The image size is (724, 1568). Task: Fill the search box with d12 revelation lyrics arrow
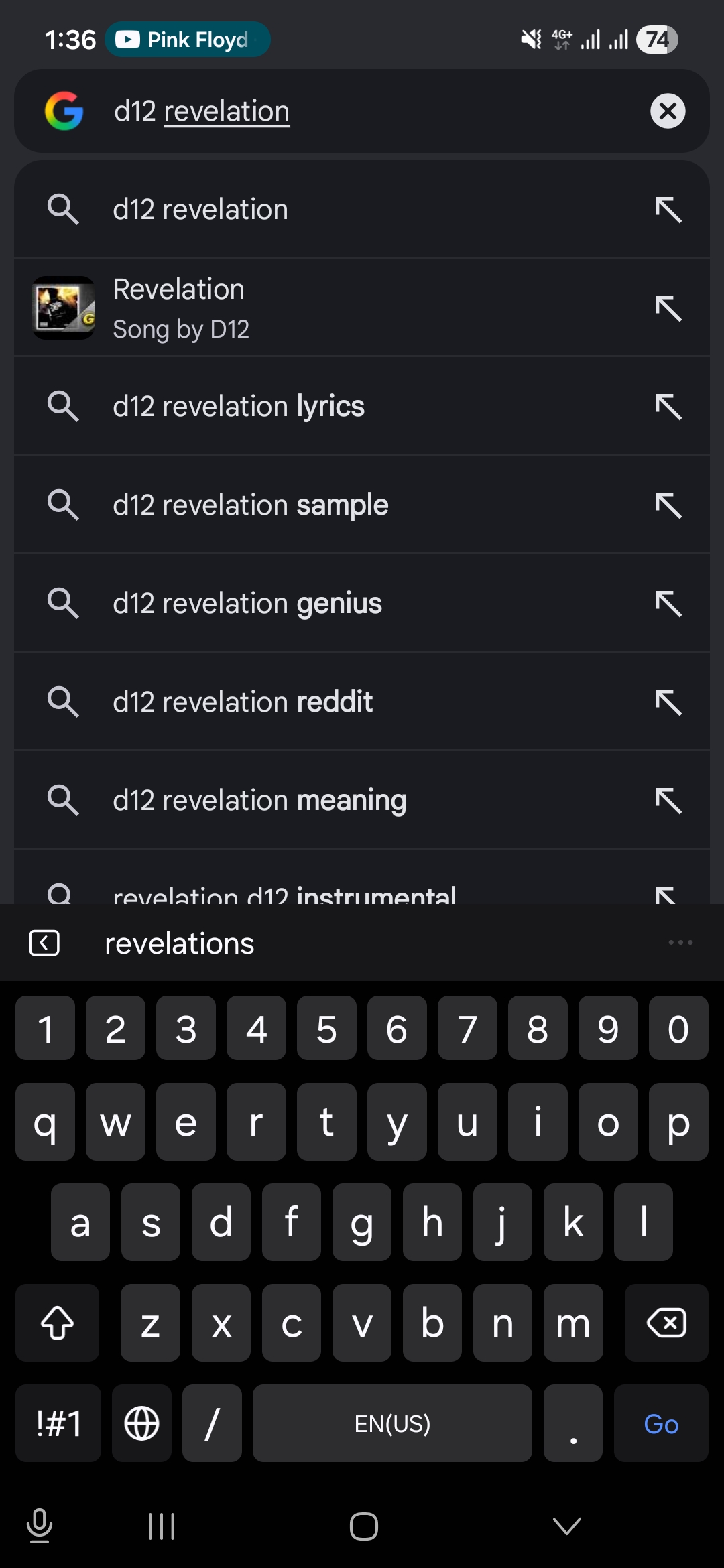[x=668, y=407]
